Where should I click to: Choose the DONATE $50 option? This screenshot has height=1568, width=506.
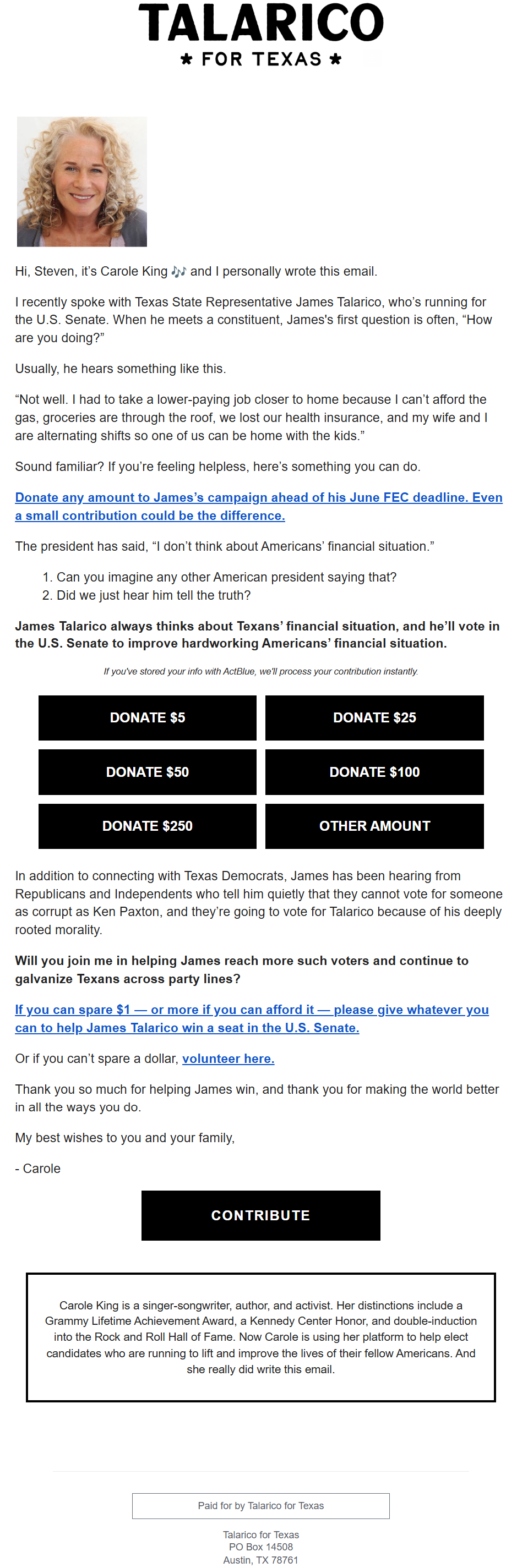148,772
